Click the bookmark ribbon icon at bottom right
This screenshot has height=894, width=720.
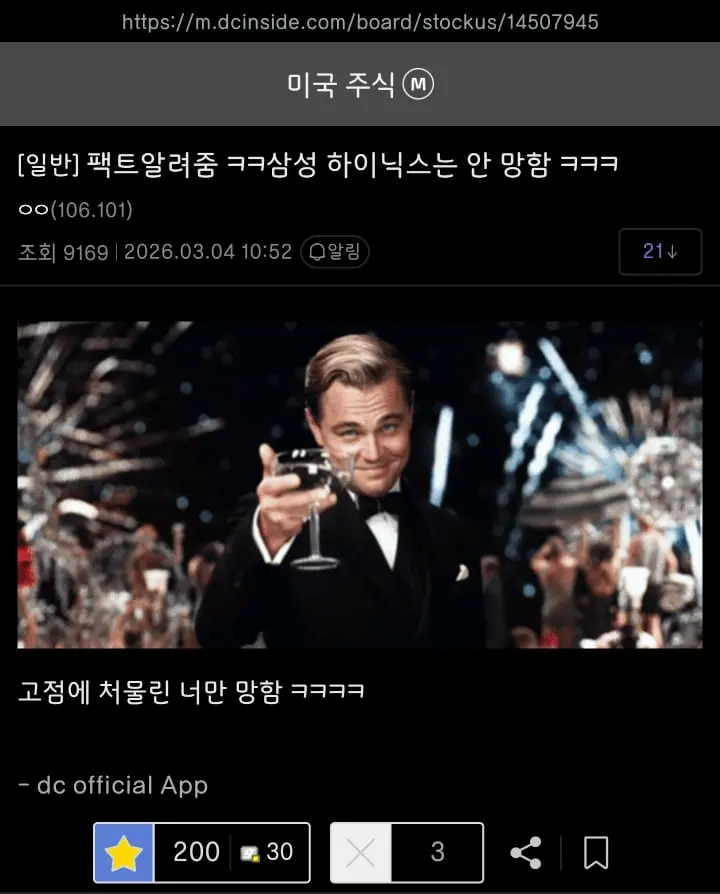click(596, 852)
